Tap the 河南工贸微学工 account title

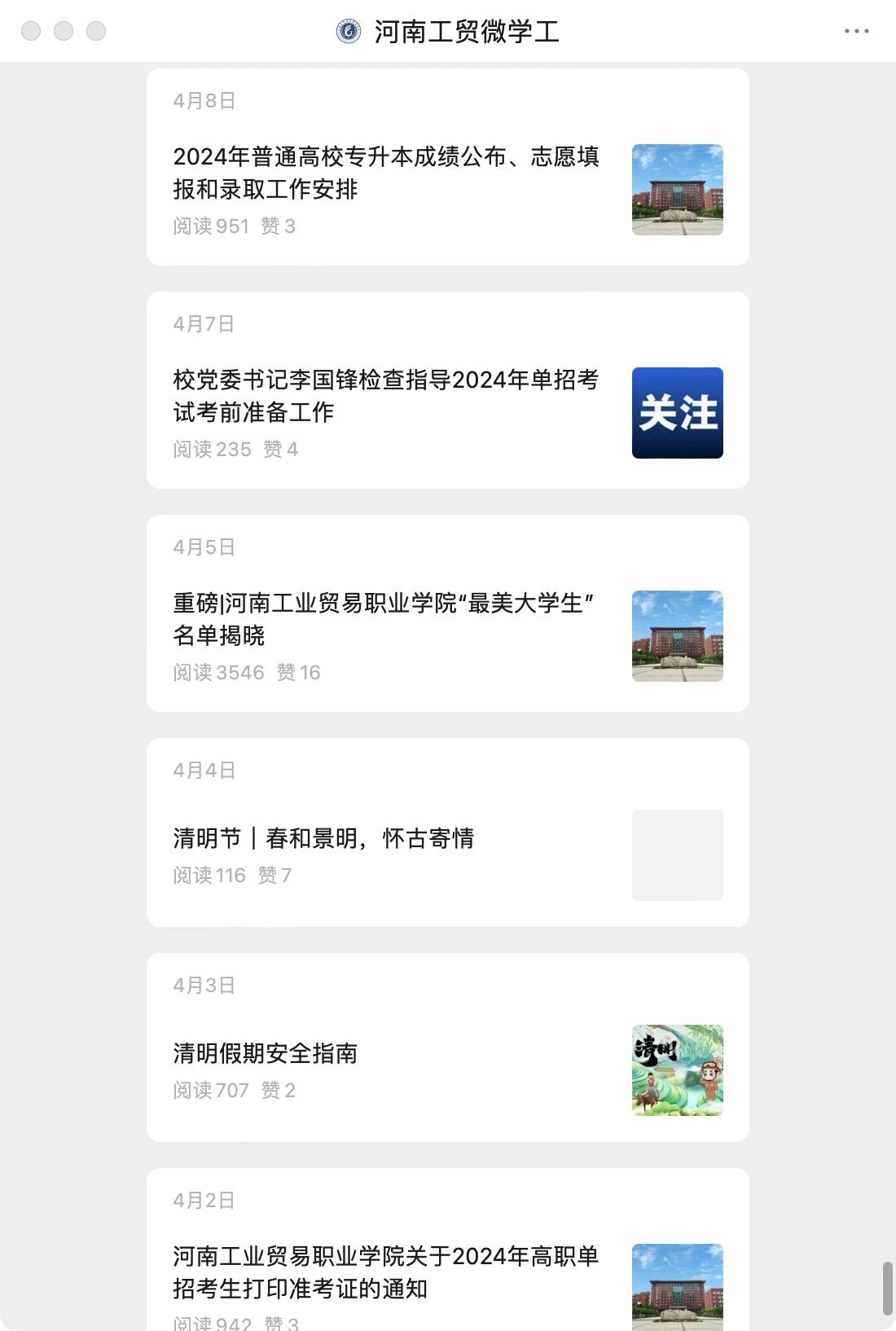pos(466,32)
